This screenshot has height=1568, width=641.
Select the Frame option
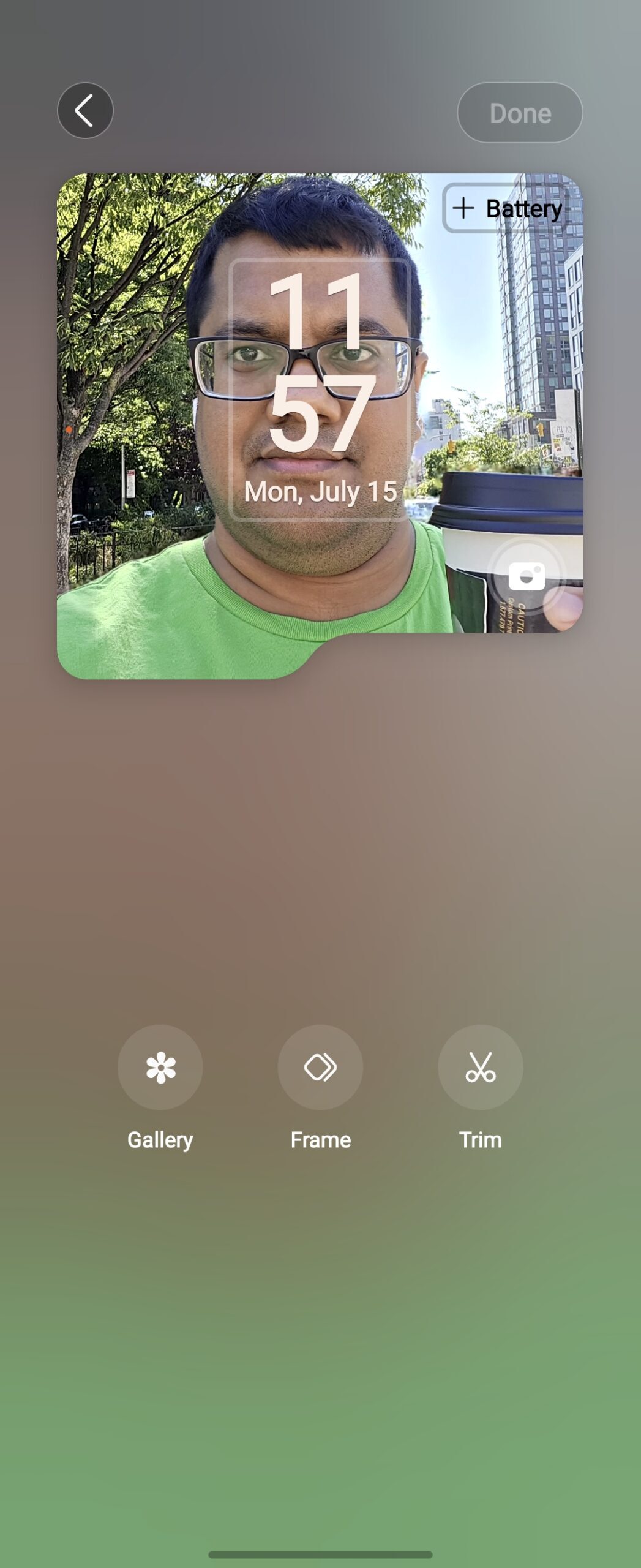pos(320,1068)
